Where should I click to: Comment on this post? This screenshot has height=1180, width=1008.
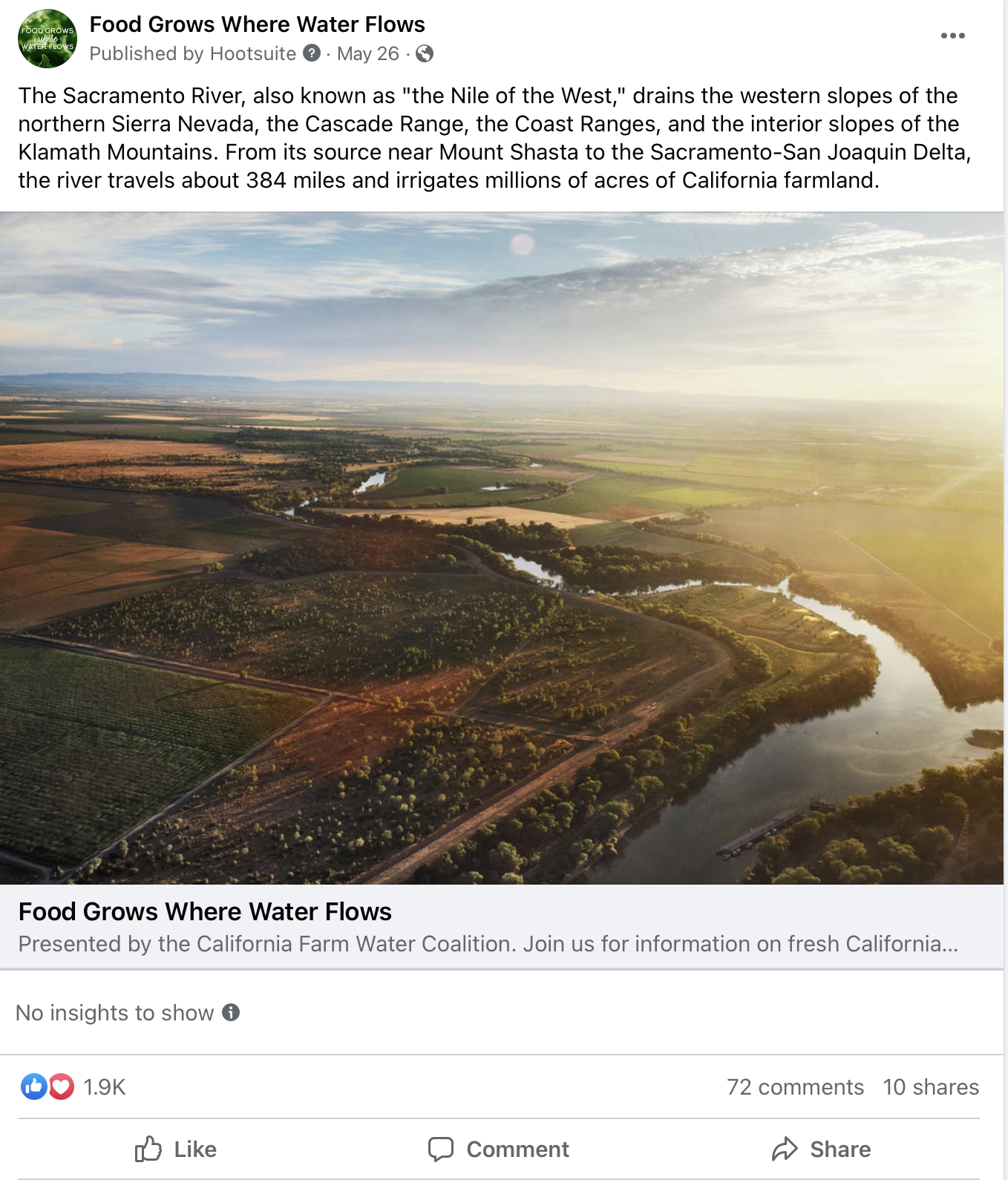click(499, 1149)
